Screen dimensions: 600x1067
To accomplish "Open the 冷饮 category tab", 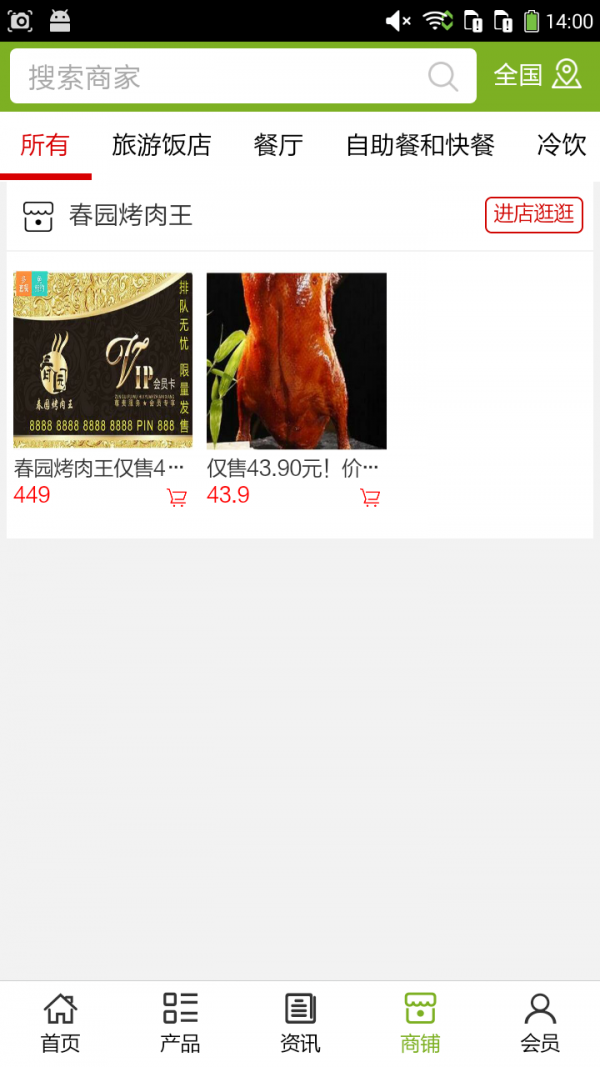I will coord(561,145).
